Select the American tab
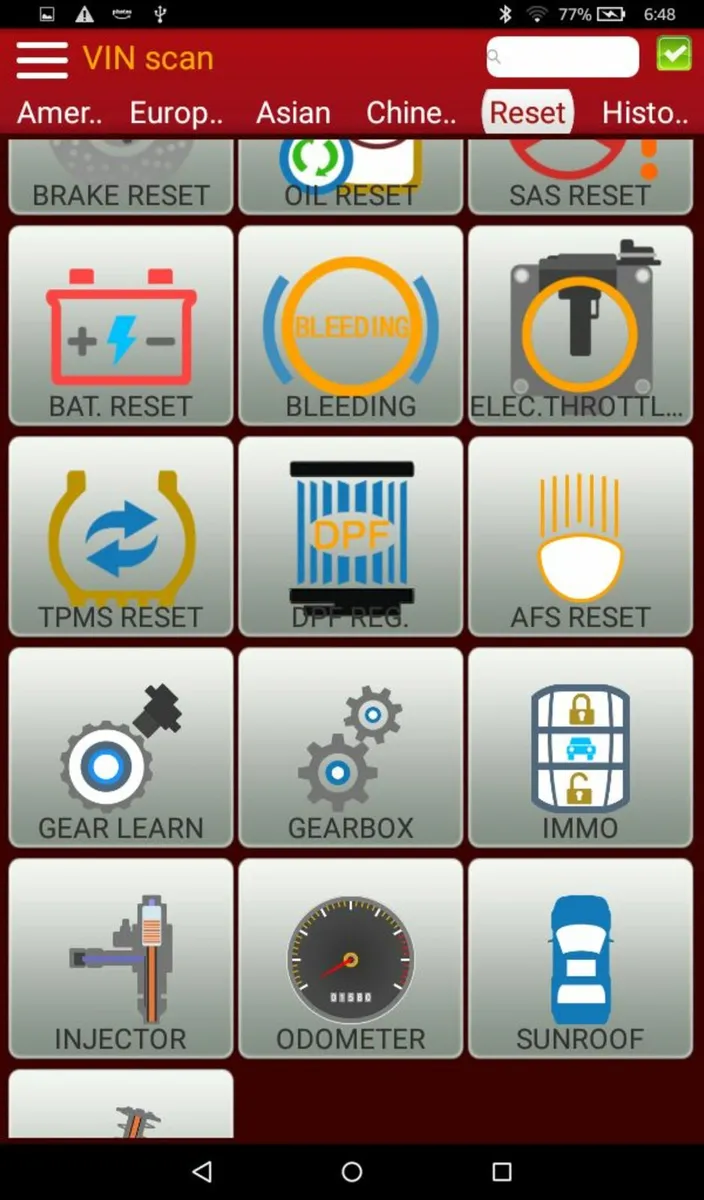This screenshot has height=1200, width=704. click(60, 113)
